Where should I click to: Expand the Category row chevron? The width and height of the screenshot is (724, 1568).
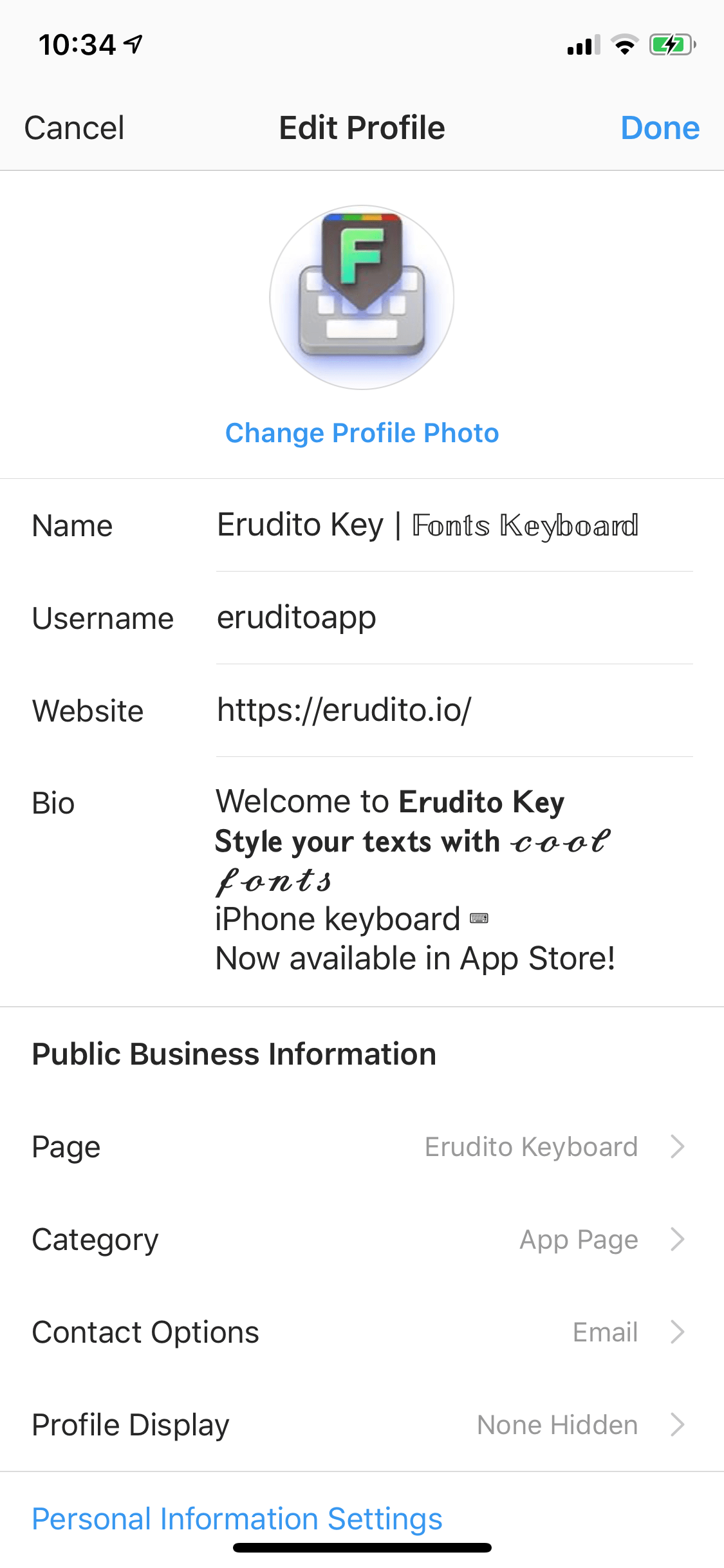coord(677,1239)
